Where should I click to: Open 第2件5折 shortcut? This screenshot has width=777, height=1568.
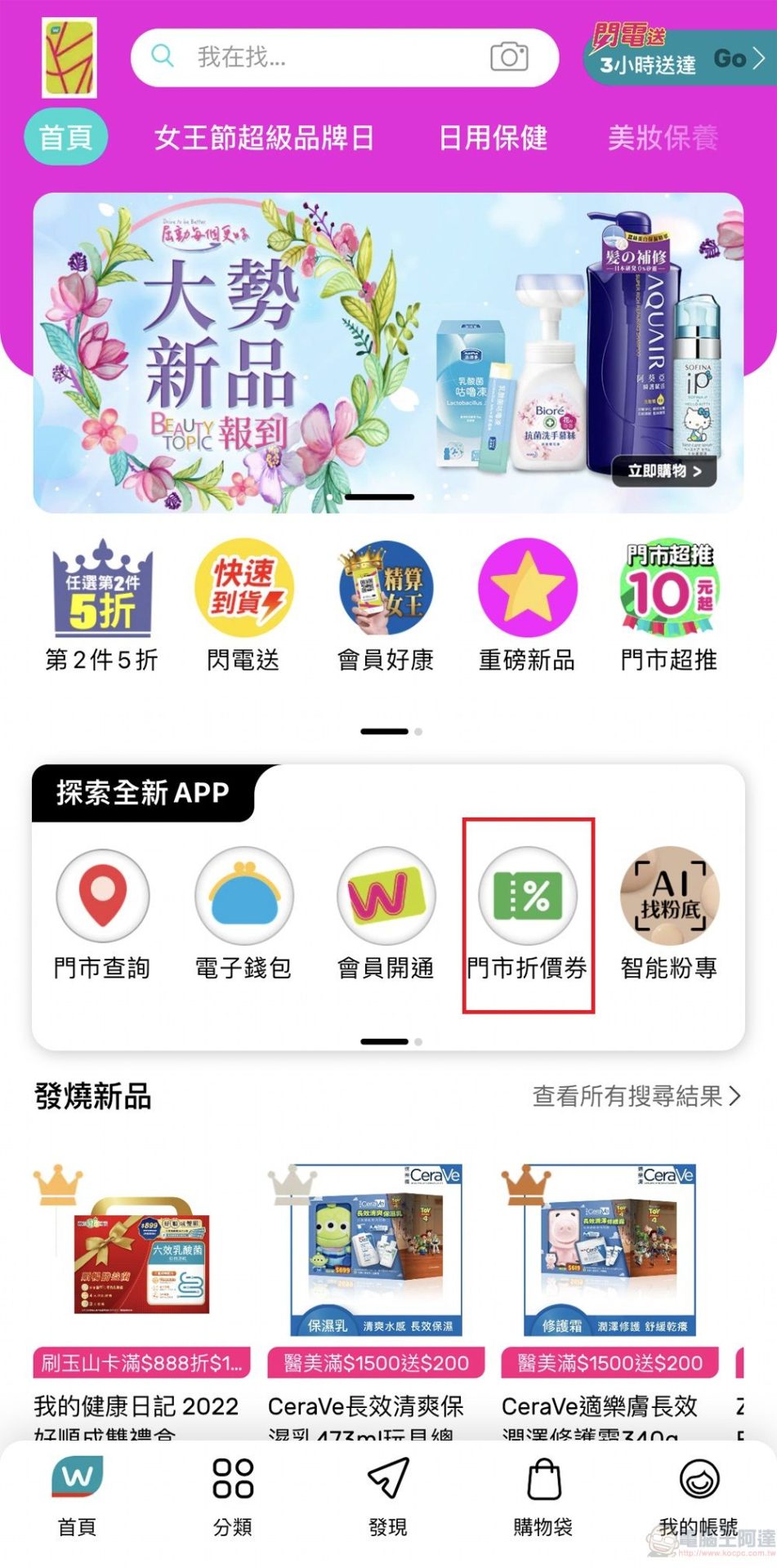(102, 606)
